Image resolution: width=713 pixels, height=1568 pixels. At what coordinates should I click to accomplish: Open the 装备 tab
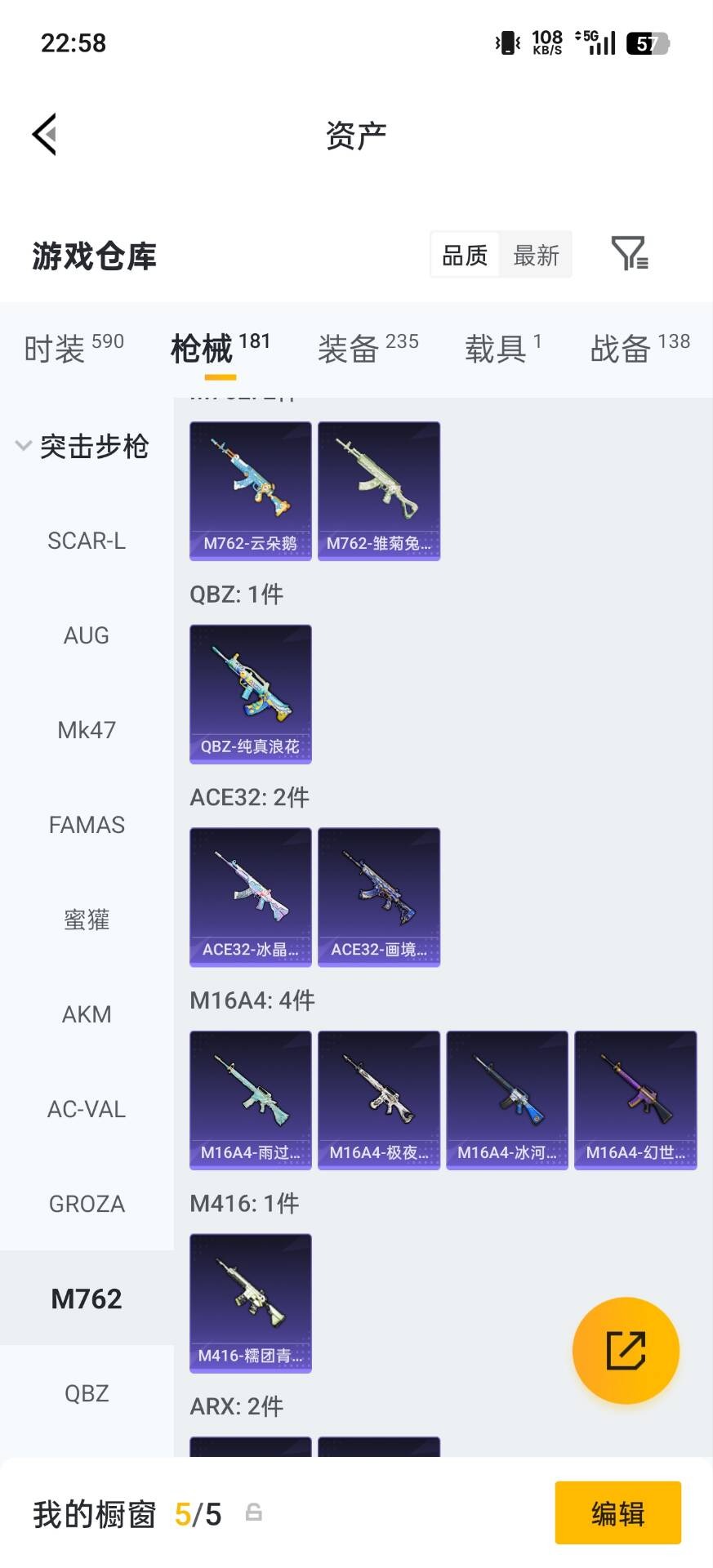[348, 347]
